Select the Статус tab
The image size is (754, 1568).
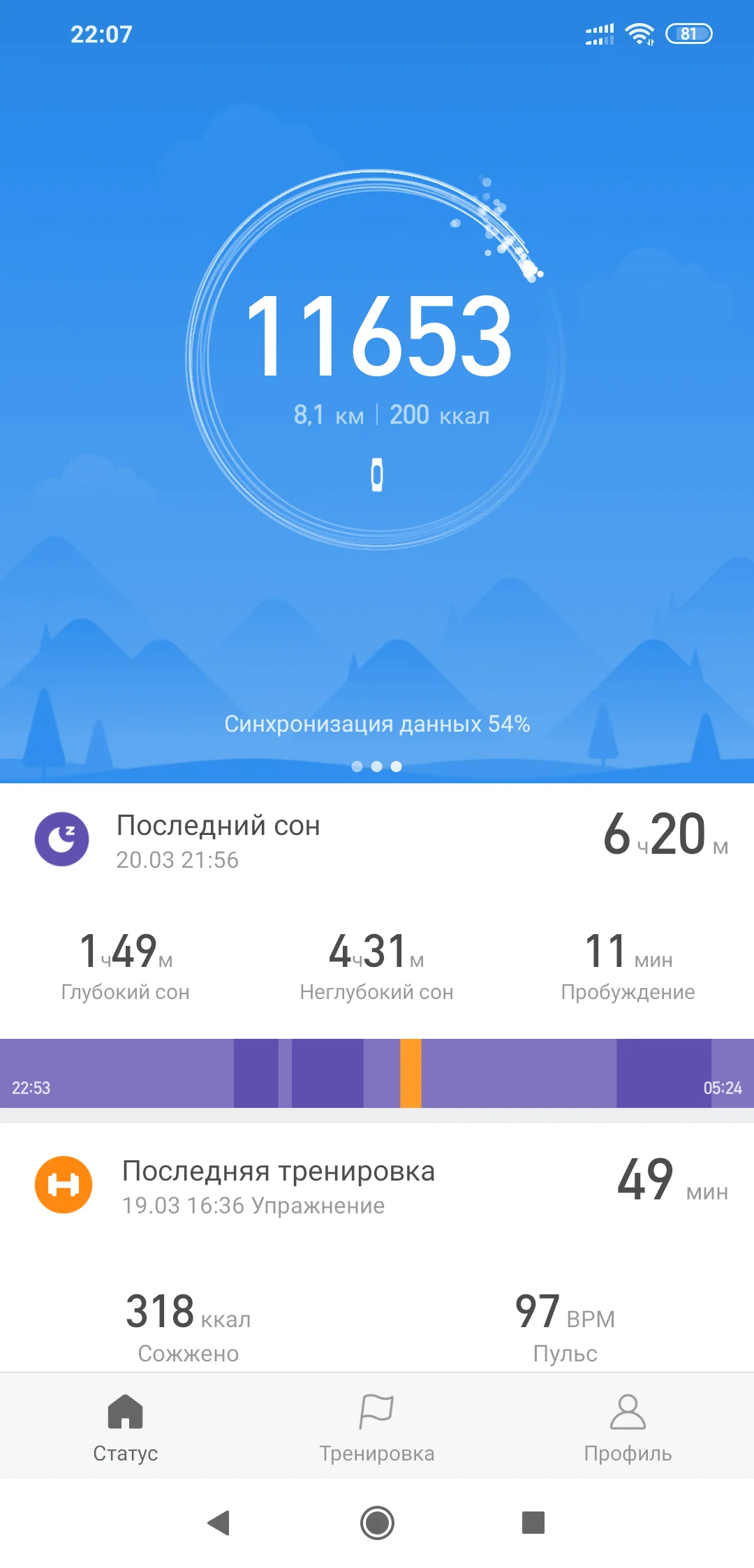pos(125,1438)
